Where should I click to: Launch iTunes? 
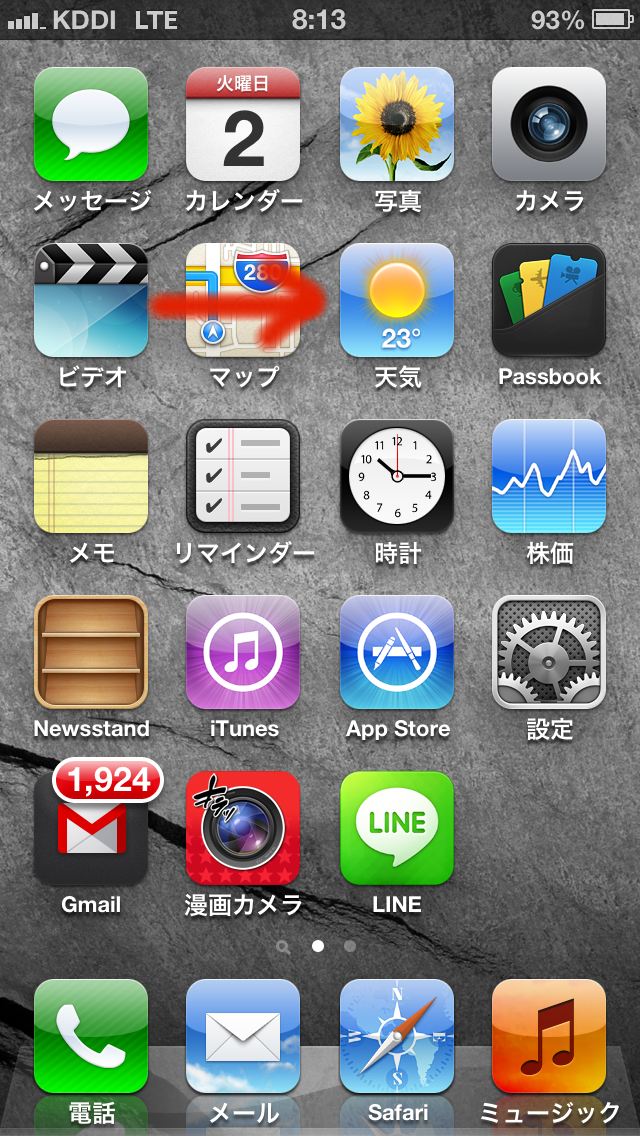[243, 652]
